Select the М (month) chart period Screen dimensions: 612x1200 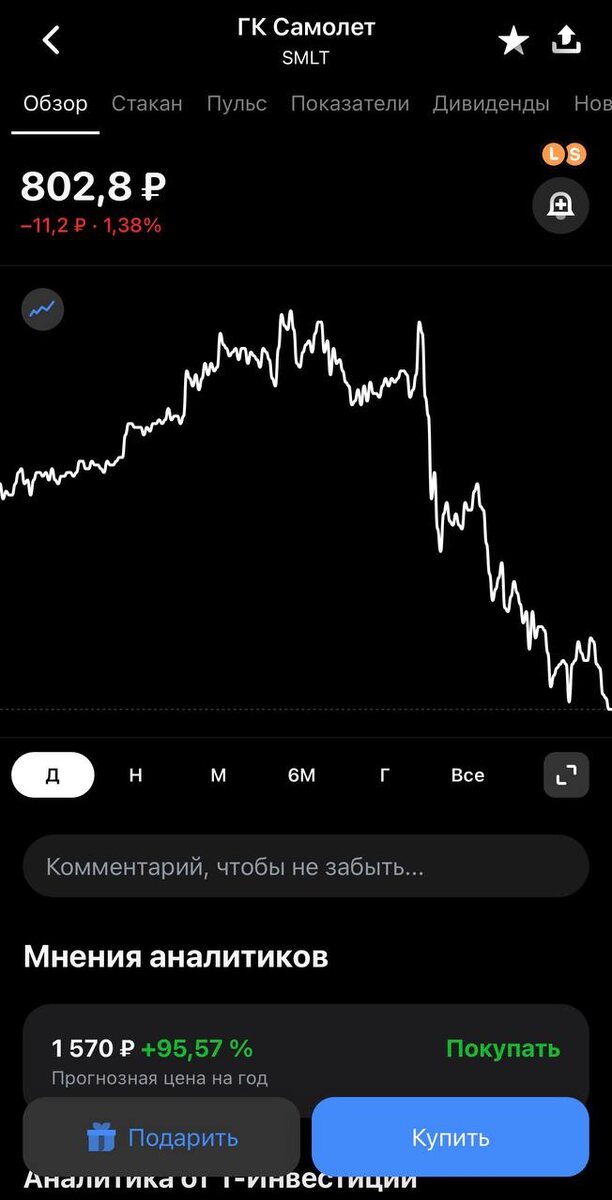coord(218,775)
